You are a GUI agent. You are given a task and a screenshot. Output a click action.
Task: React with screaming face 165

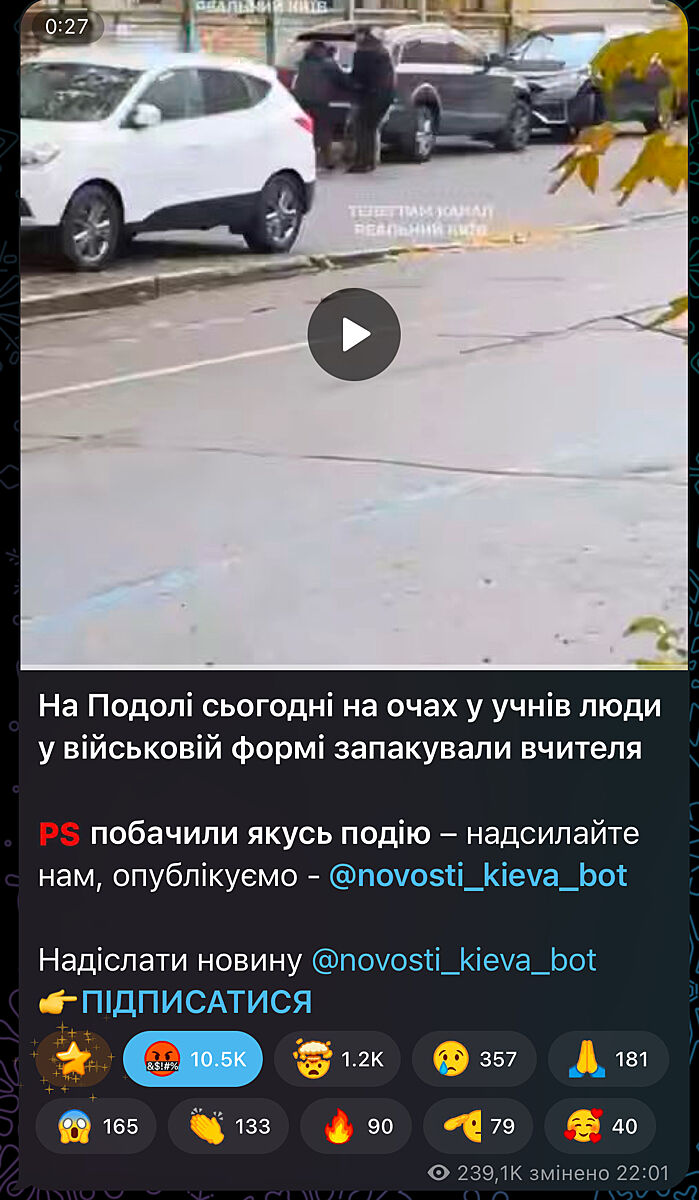click(95, 1126)
